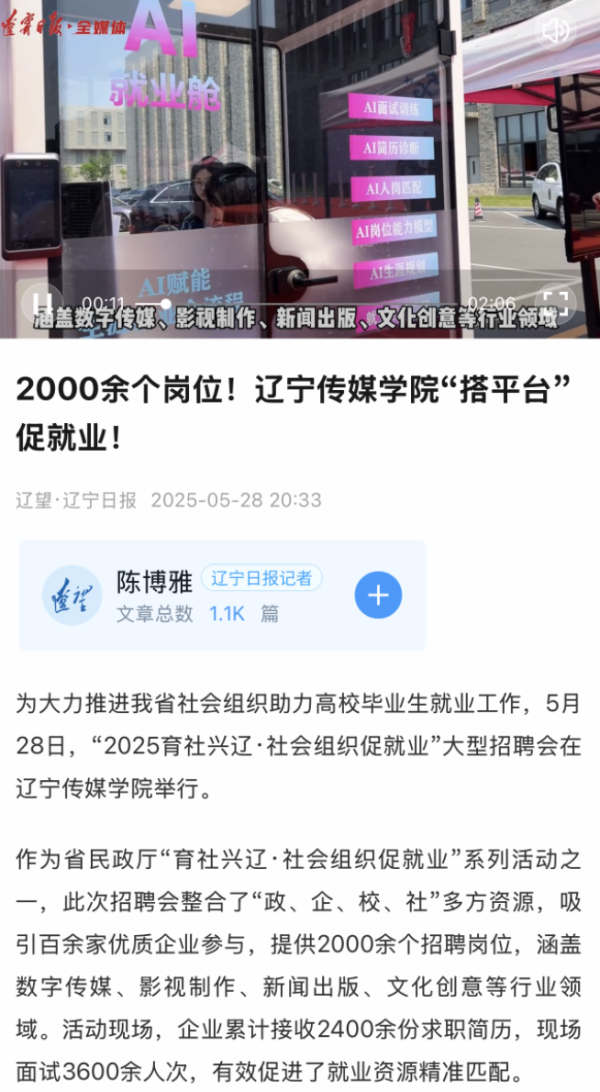Pause the playing video
600x1092 pixels.
42,302
